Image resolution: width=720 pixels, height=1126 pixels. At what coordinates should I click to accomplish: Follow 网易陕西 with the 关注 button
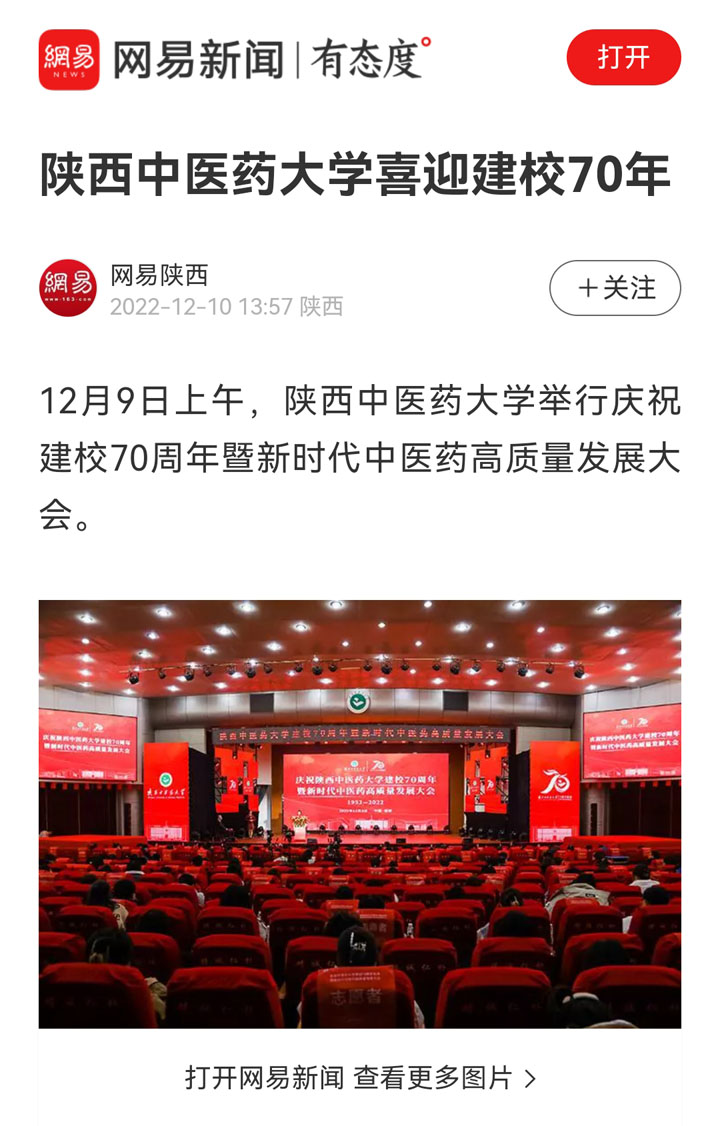(615, 288)
